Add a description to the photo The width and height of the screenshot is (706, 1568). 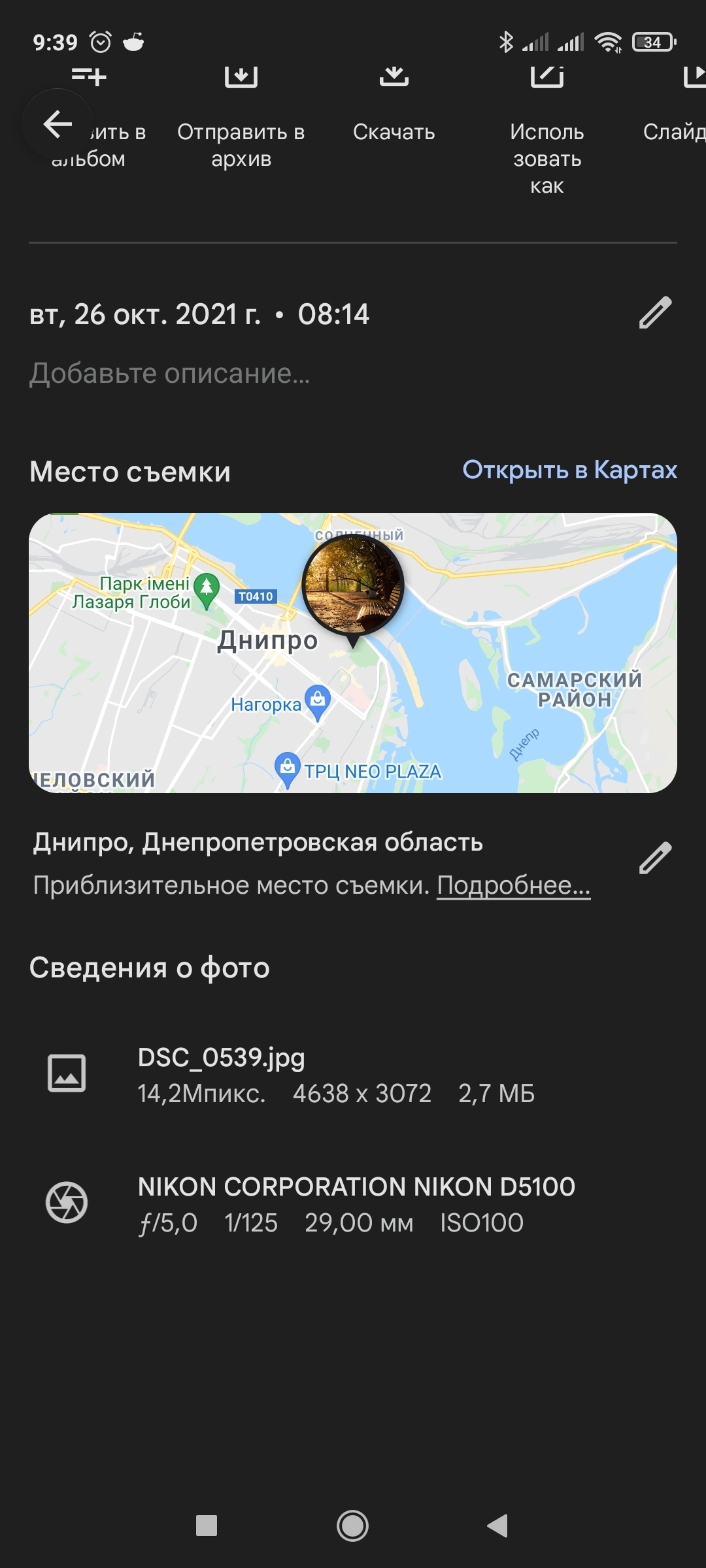(x=170, y=374)
